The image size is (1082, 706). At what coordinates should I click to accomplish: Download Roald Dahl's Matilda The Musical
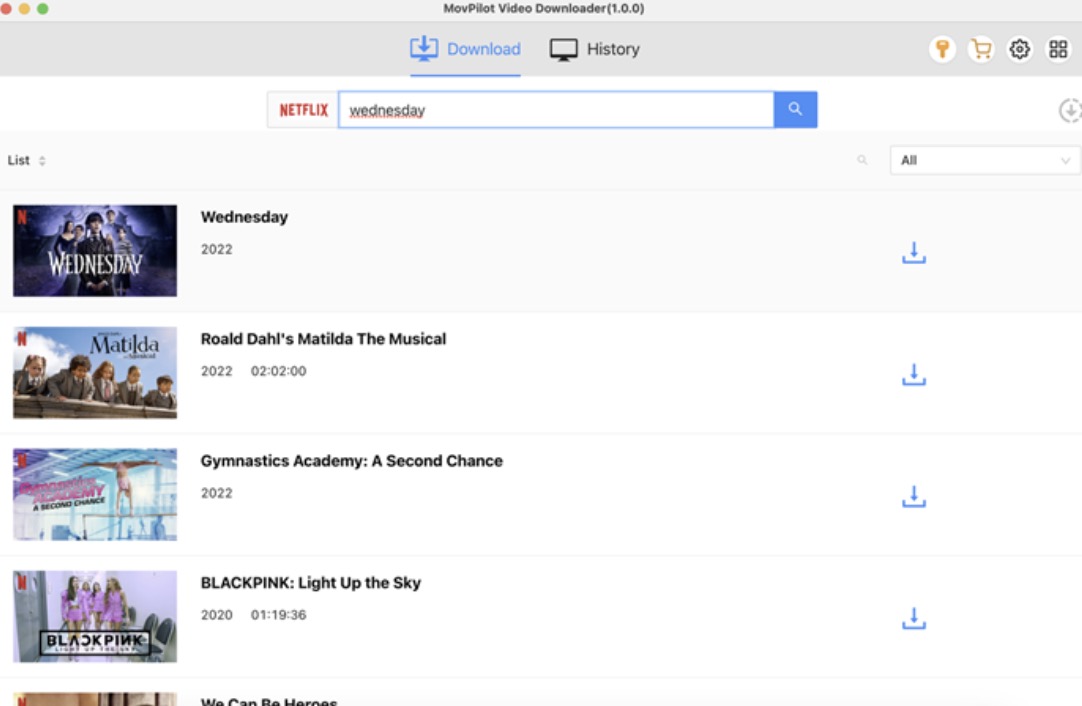pyautogui.click(x=914, y=375)
